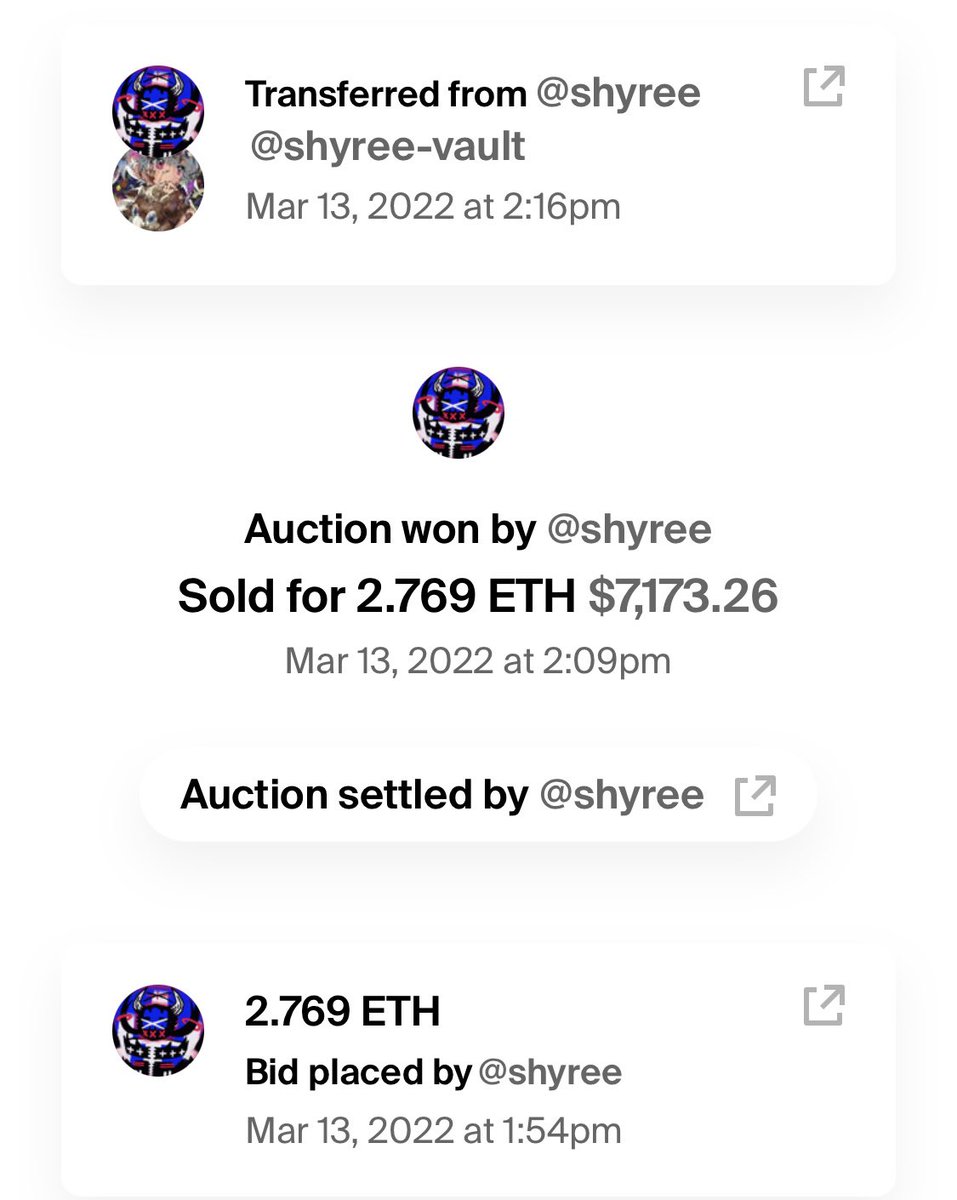Open external link on the Transferred from card
Viewport: 957px width, 1200px height.
point(824,87)
